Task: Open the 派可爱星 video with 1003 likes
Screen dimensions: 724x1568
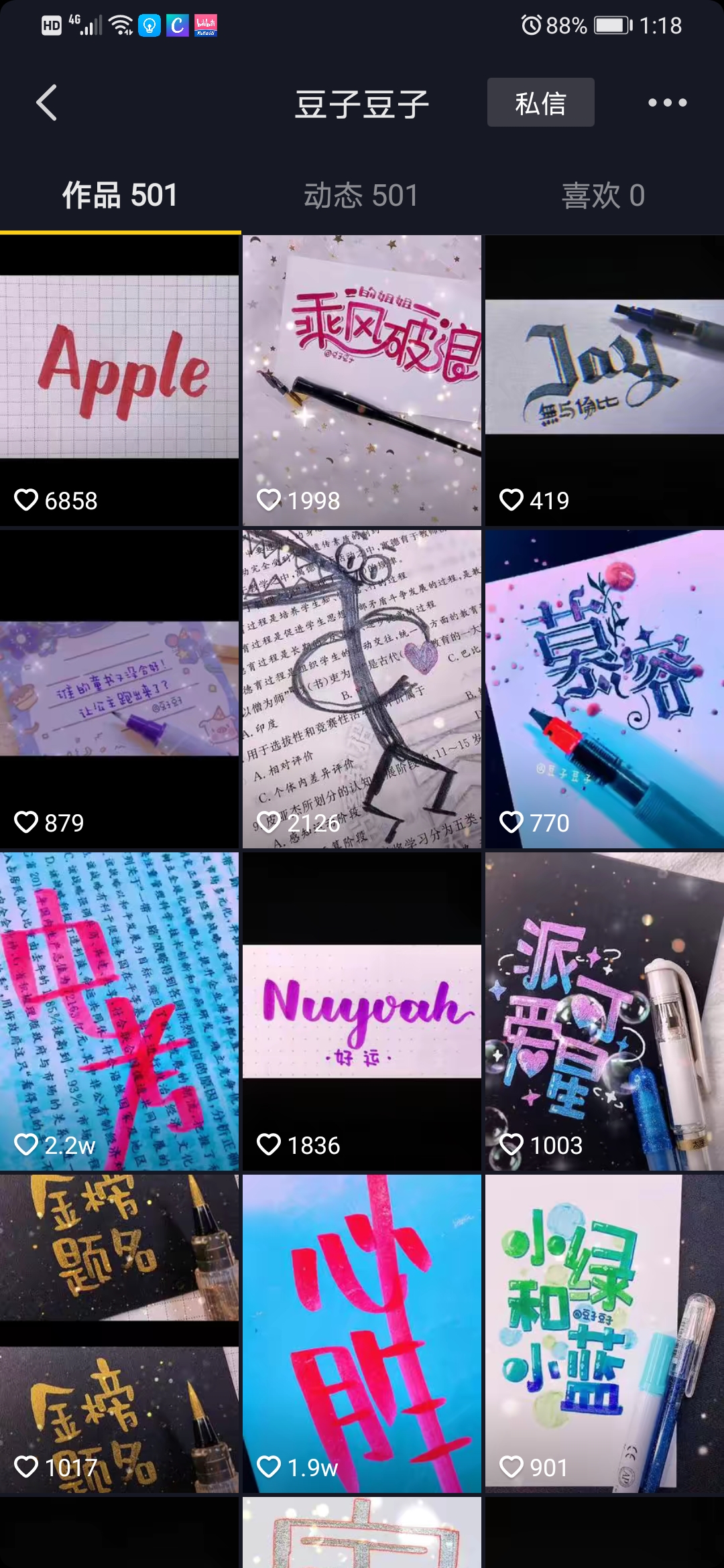Action: pos(605,1011)
